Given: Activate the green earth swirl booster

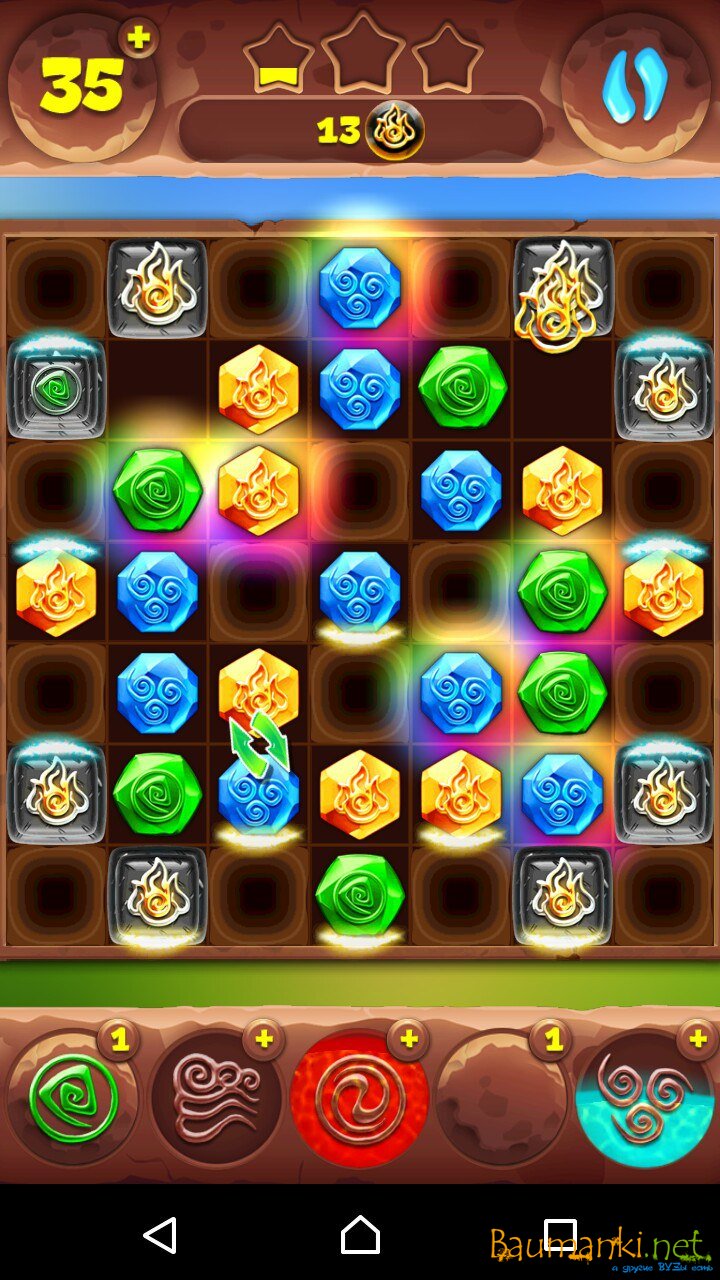Looking at the screenshot, I should pos(72,1098).
